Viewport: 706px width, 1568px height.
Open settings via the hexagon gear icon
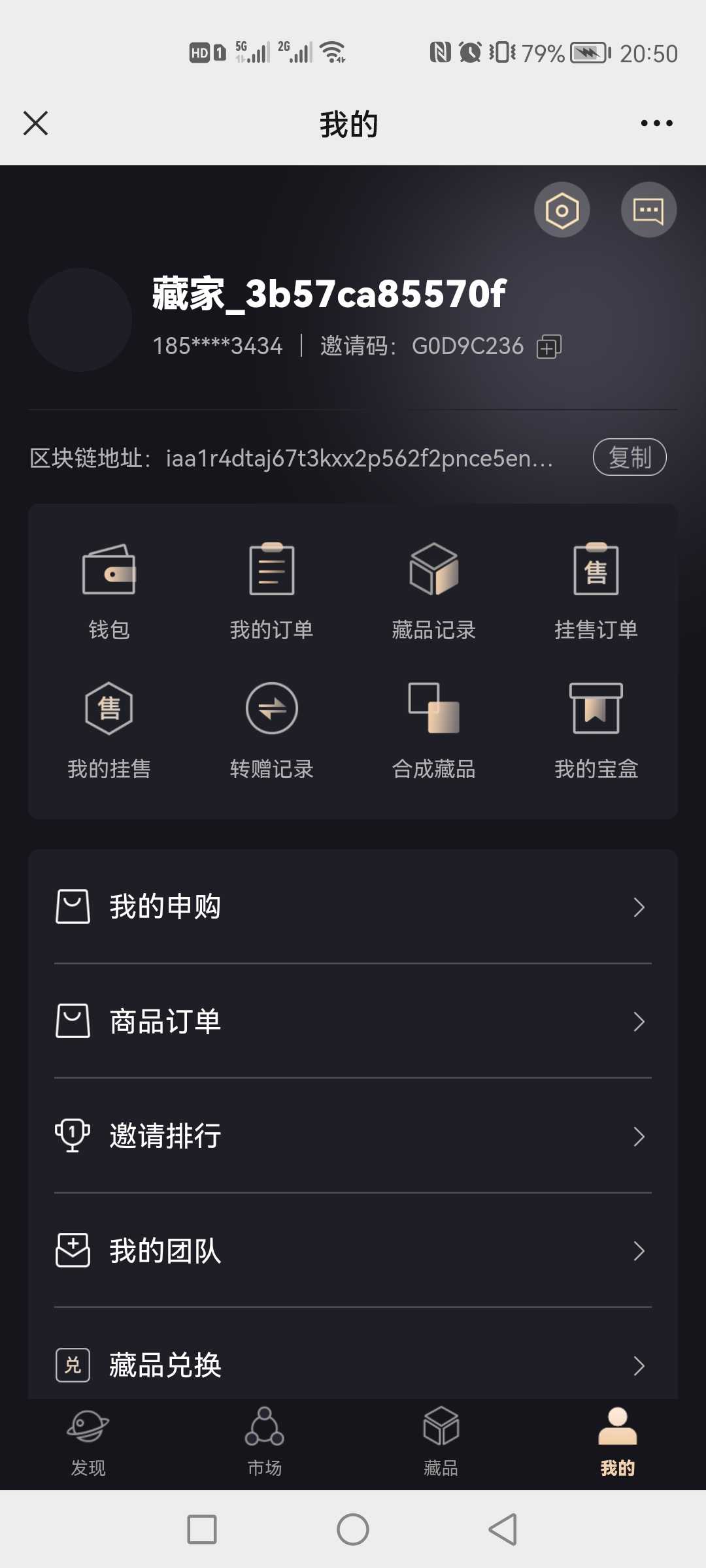[562, 210]
